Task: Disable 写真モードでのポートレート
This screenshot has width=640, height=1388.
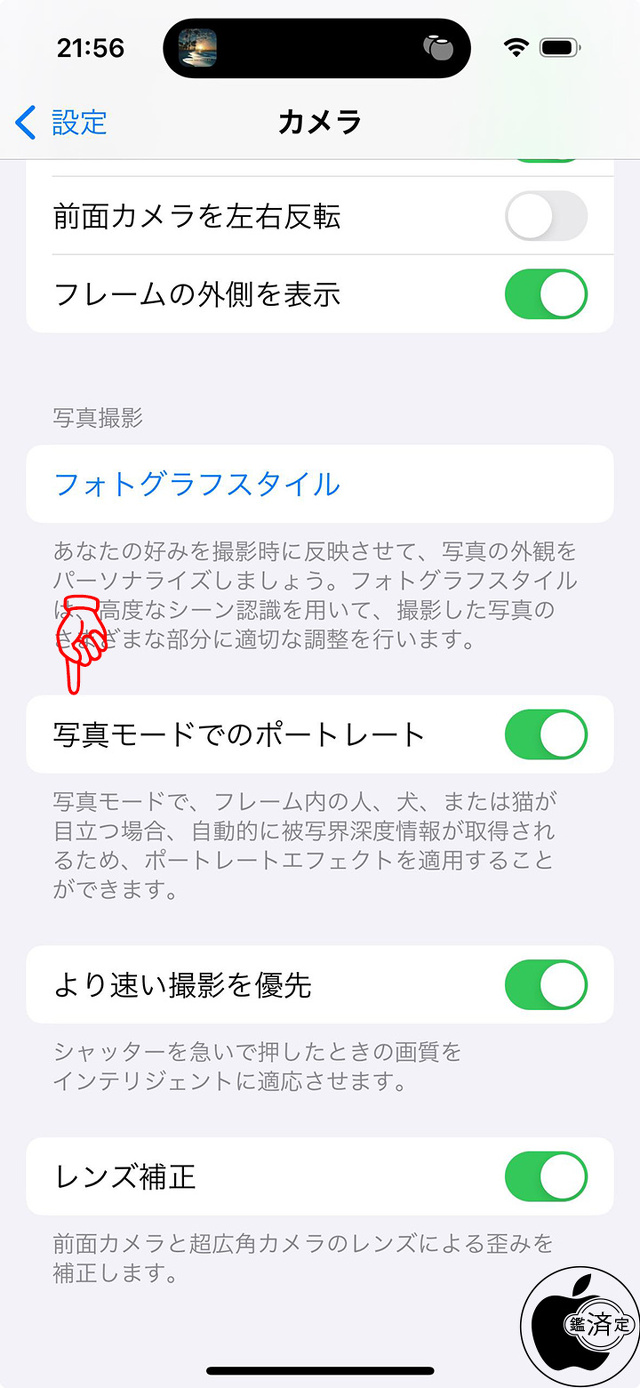Action: pyautogui.click(x=546, y=735)
